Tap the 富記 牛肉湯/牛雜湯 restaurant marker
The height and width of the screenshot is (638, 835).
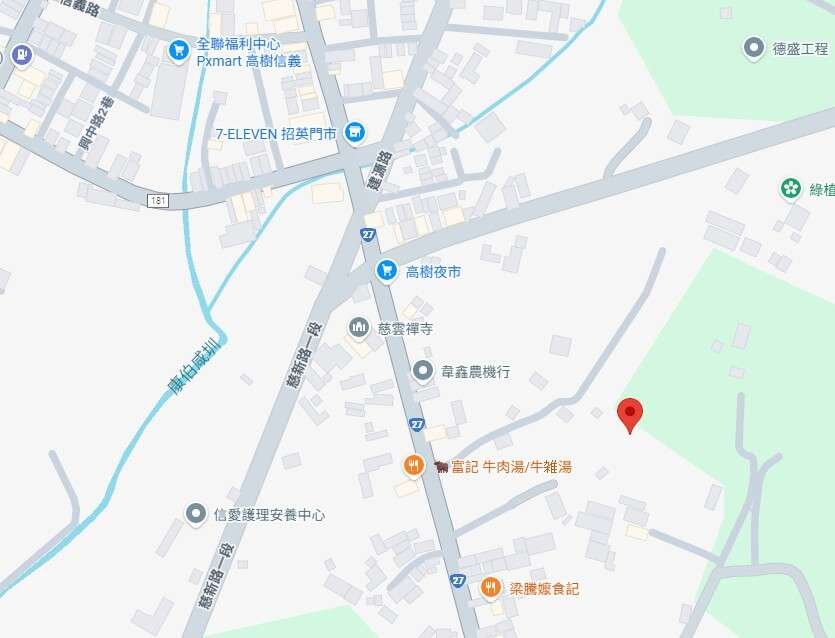point(413,466)
